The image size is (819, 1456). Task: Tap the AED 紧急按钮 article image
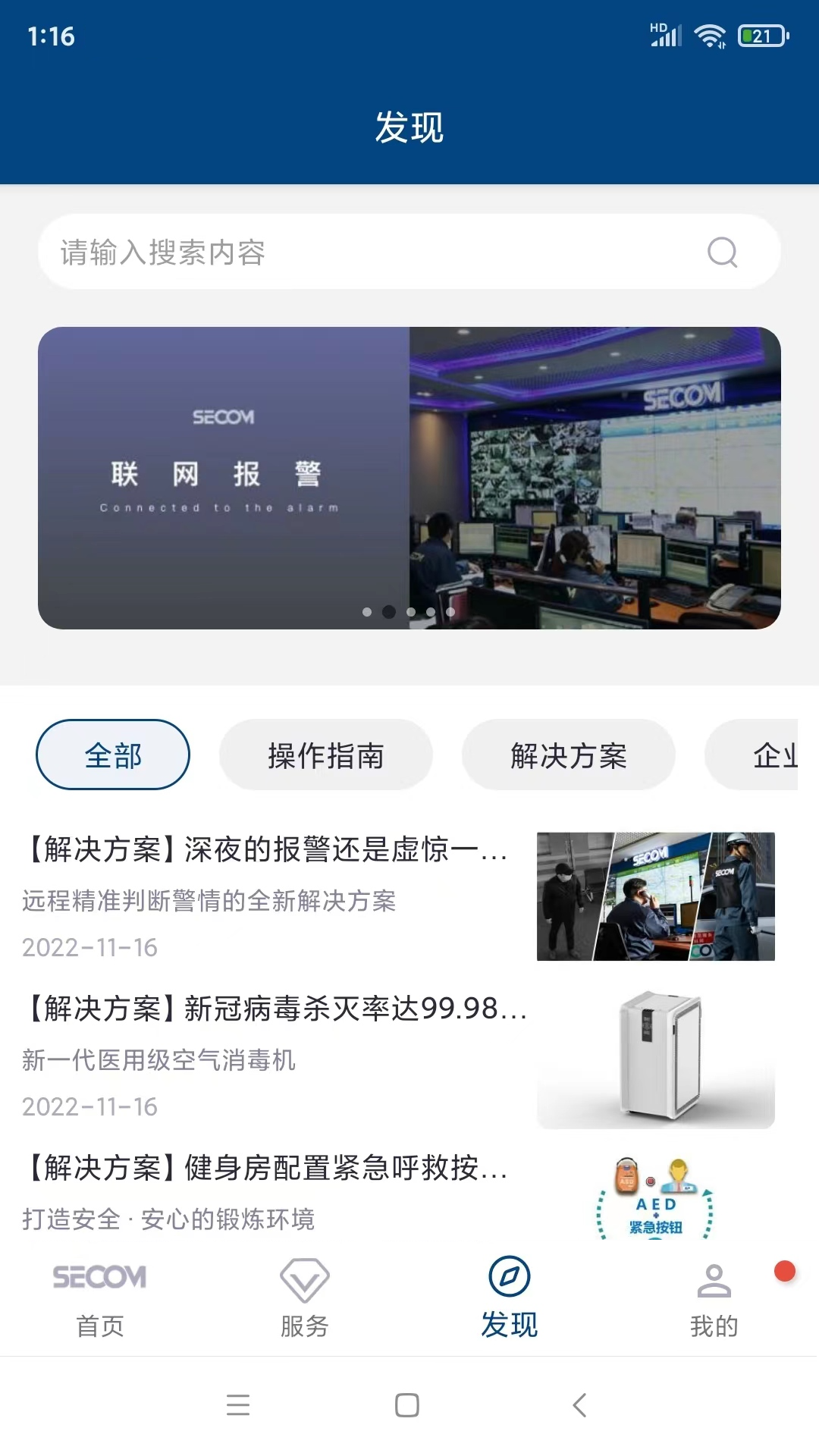pos(656,1204)
